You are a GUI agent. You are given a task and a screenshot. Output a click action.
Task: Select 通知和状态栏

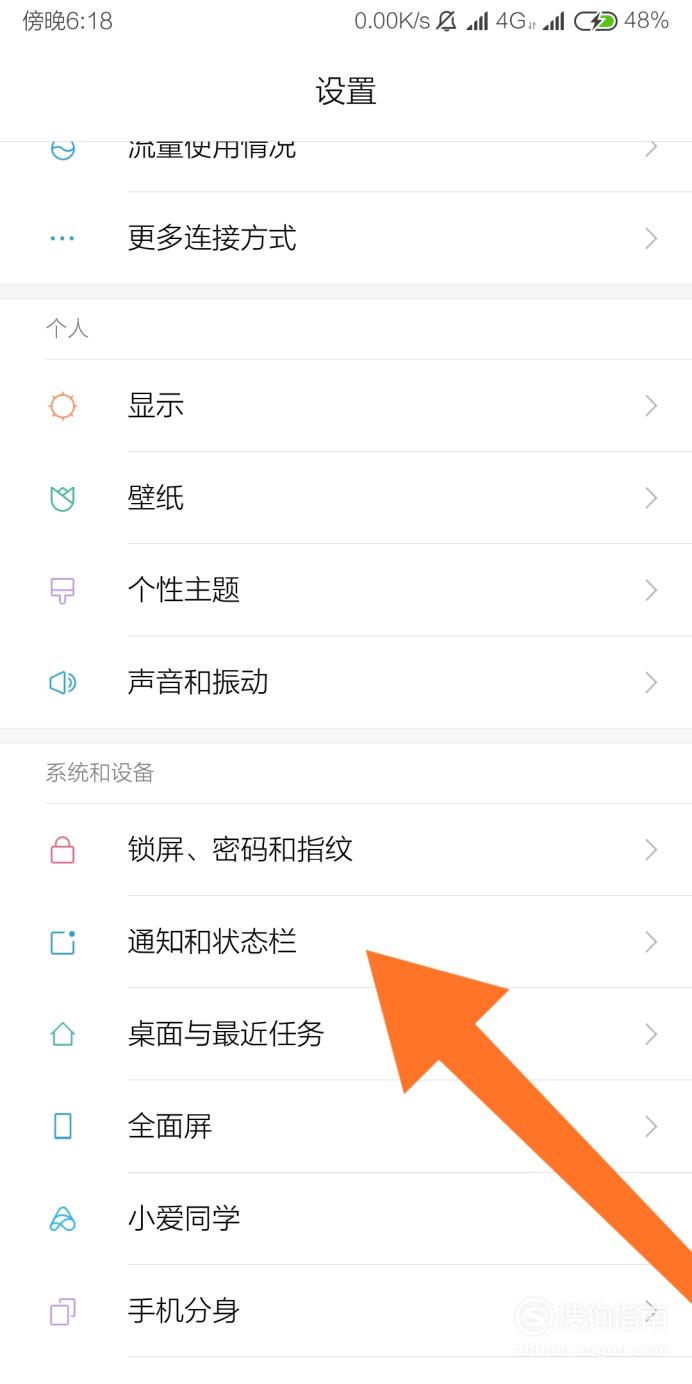346,942
